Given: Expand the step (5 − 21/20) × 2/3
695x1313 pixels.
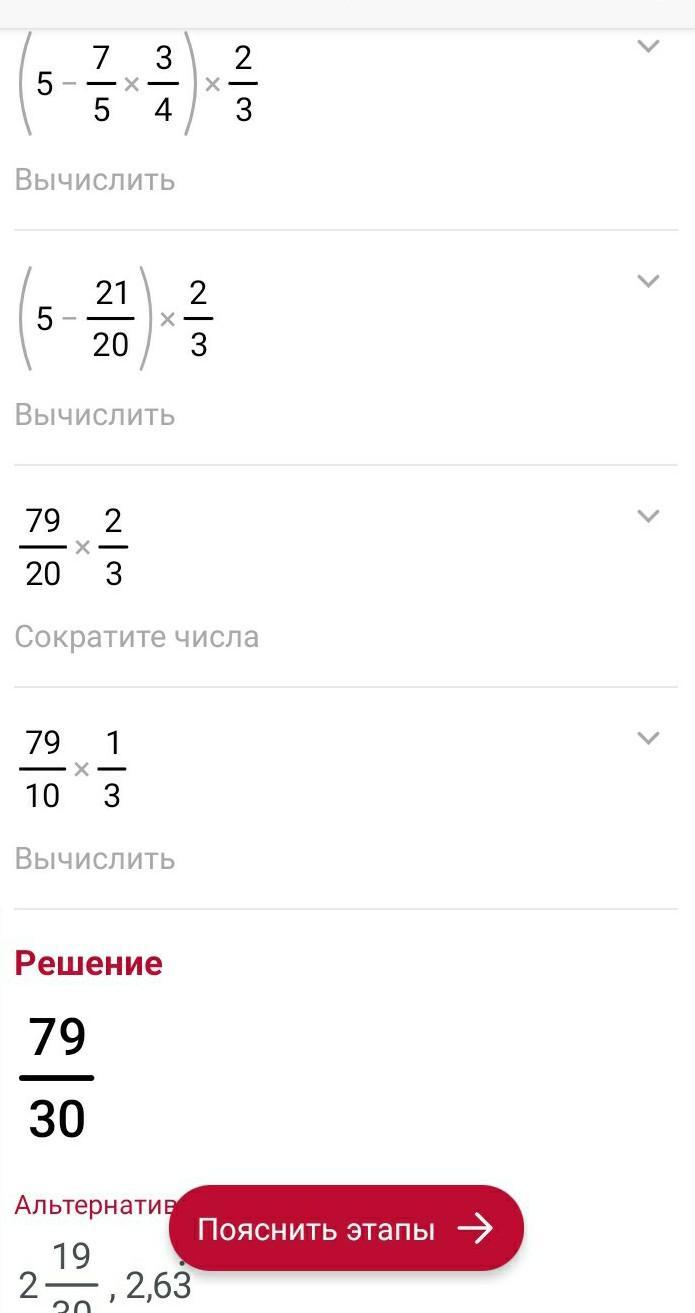Looking at the screenshot, I should 649,281.
